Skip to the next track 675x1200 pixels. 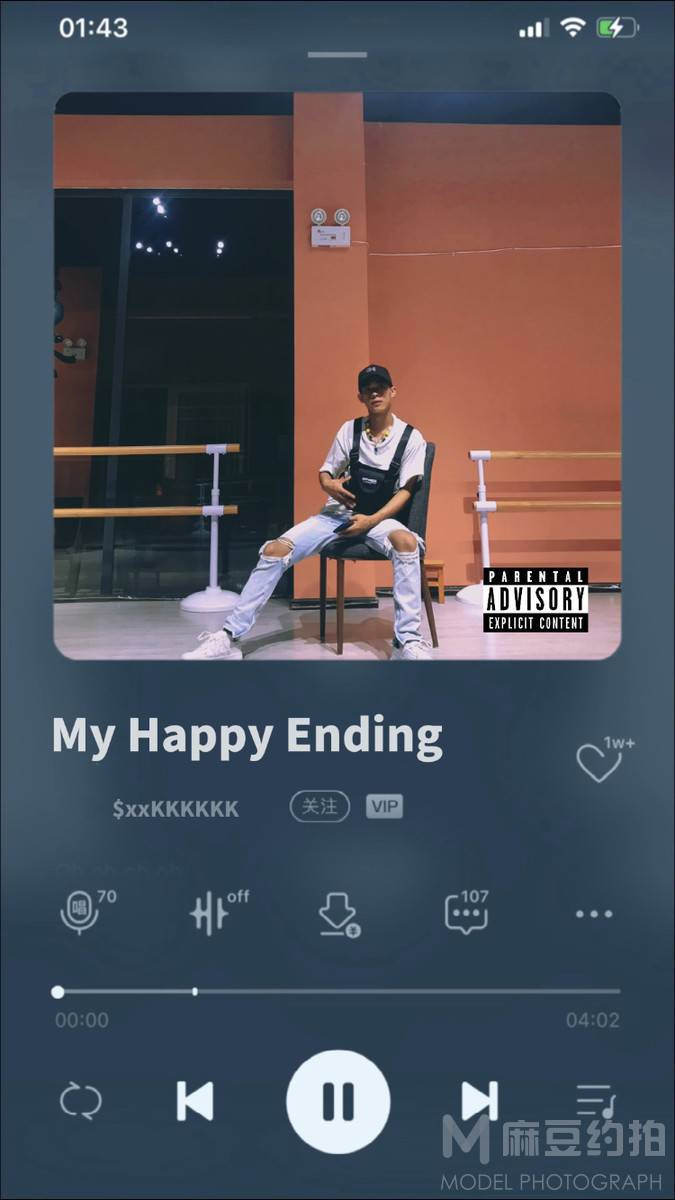[x=479, y=1101]
